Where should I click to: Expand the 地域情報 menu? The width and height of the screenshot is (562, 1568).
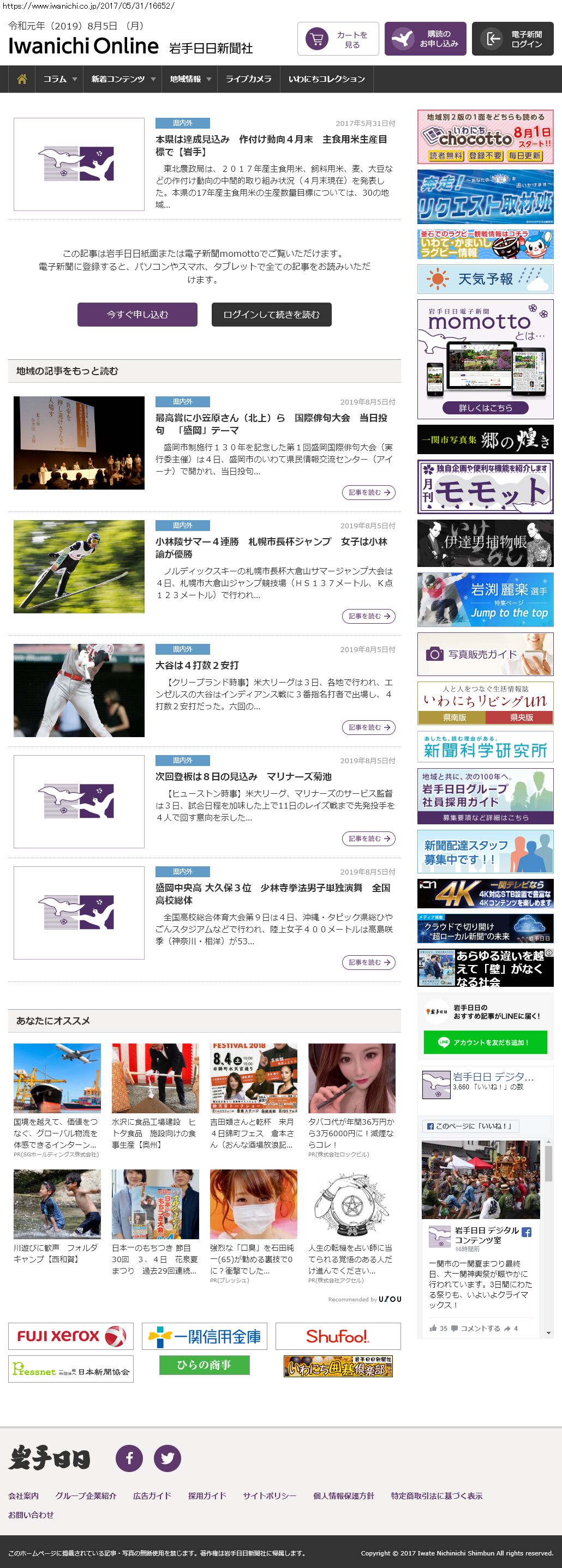(x=190, y=79)
